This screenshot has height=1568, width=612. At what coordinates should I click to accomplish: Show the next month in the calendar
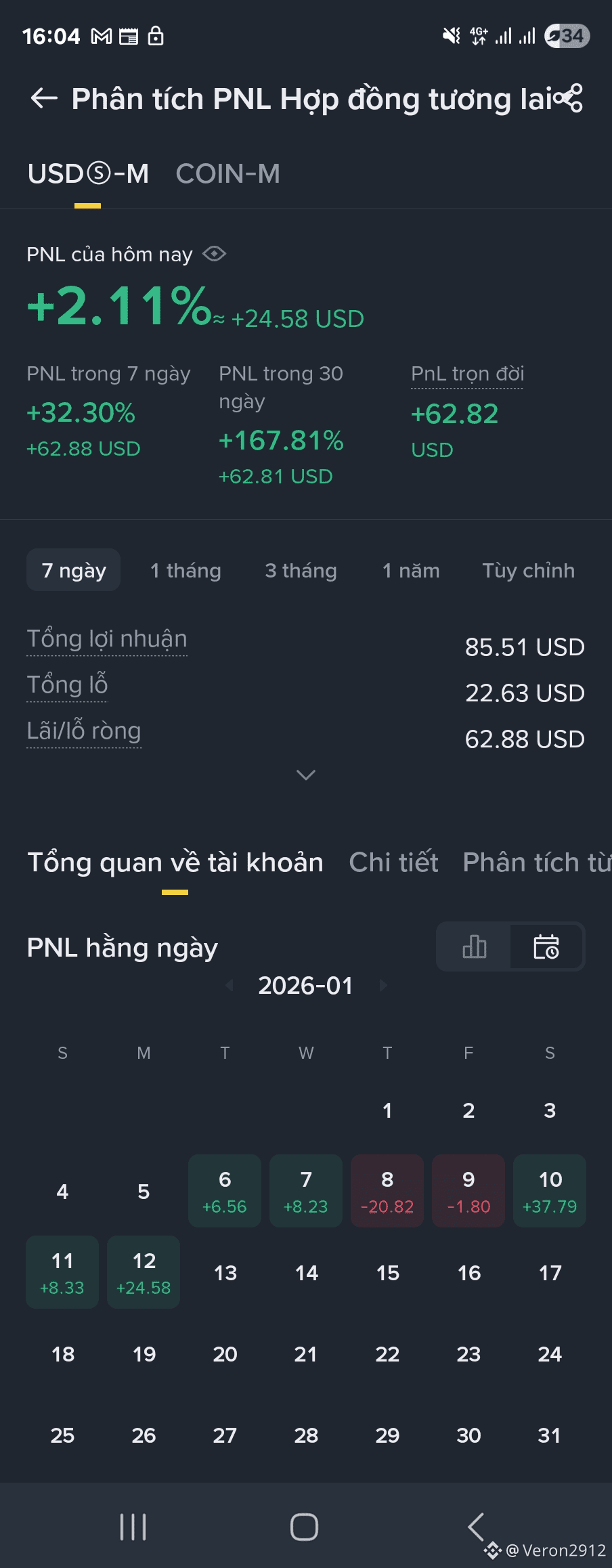click(383, 985)
